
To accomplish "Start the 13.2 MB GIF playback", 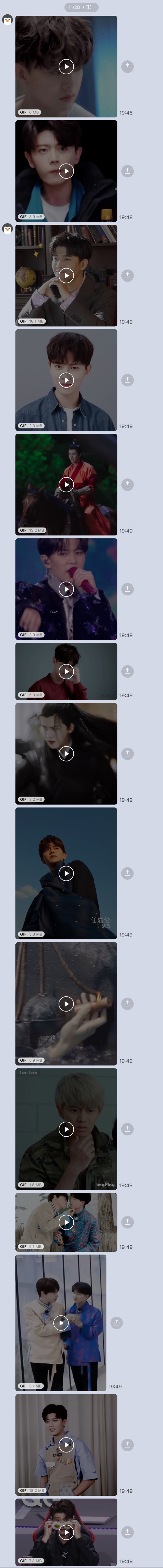I will [x=66, y=484].
